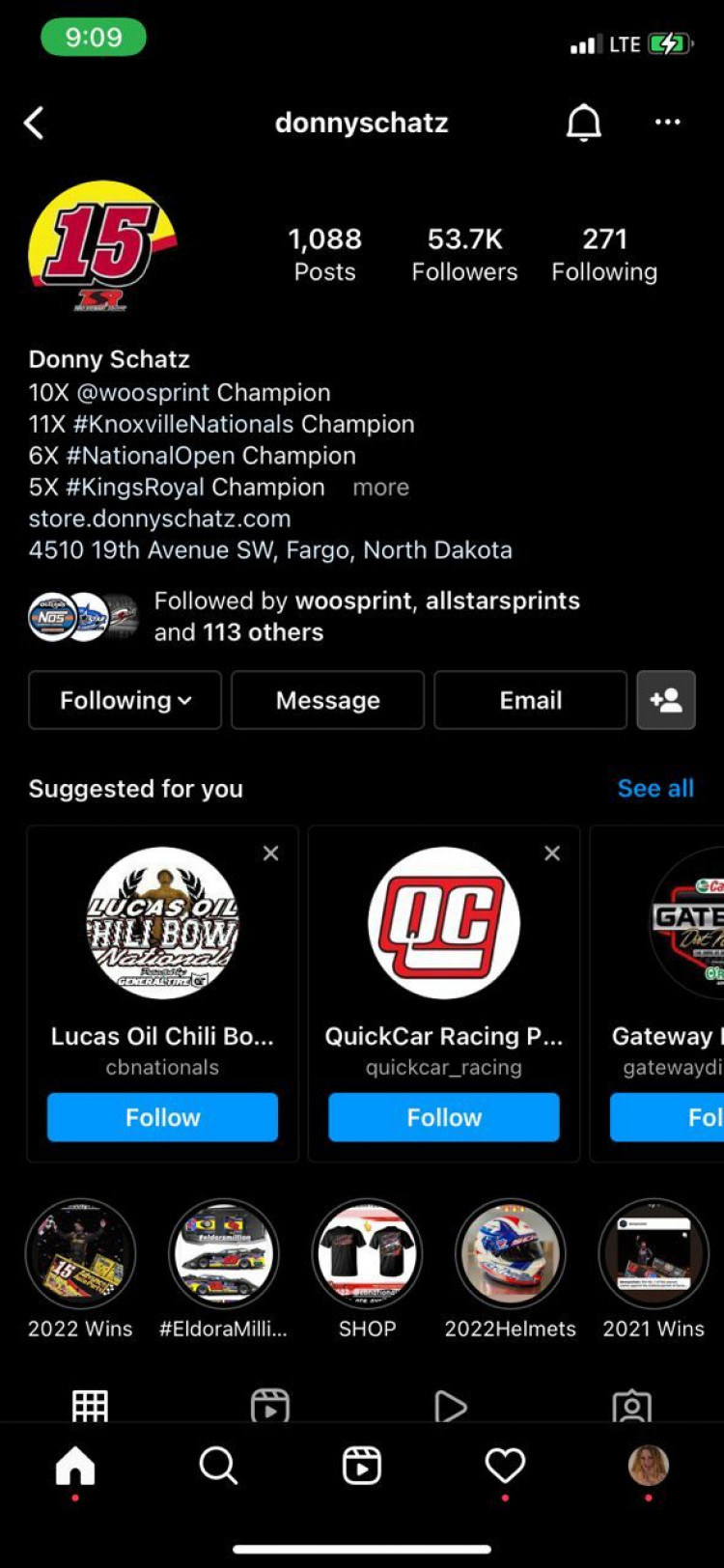Open the 2022Helmets highlight
This screenshot has height=1568, width=724.
point(510,1254)
